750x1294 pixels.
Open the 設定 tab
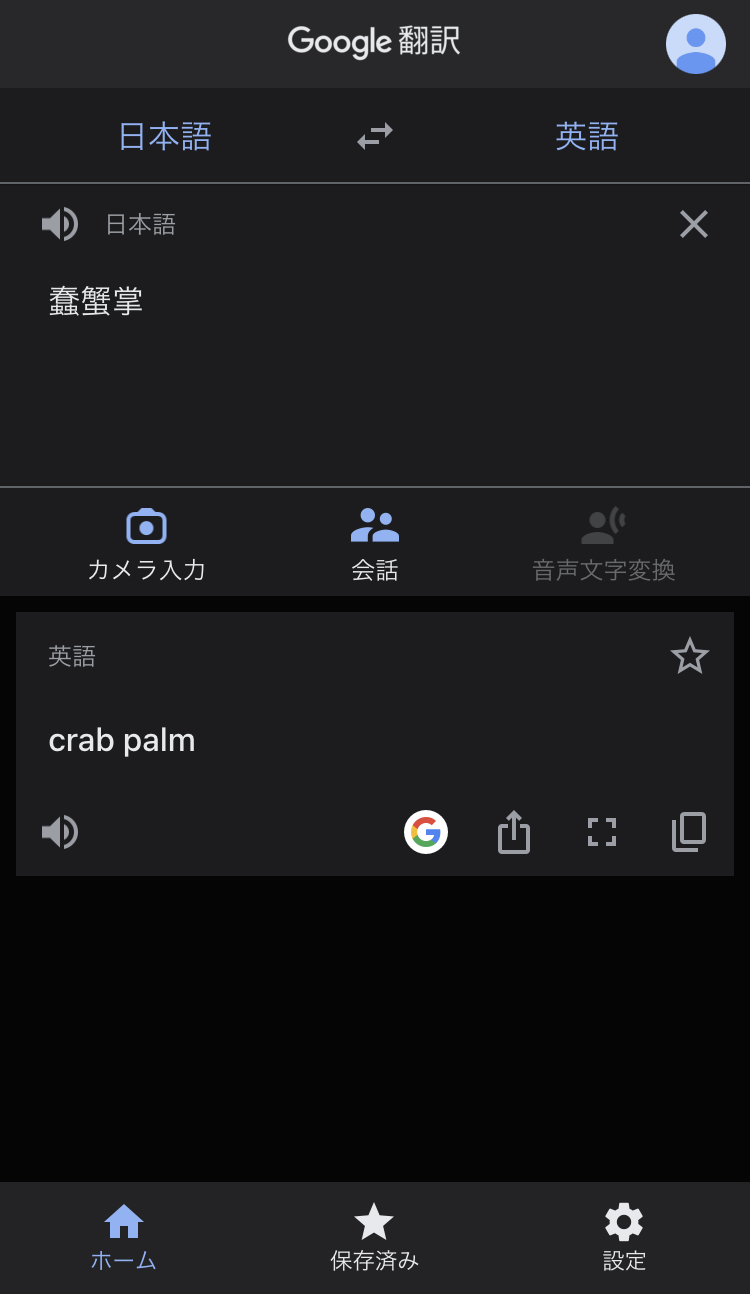tap(624, 1238)
